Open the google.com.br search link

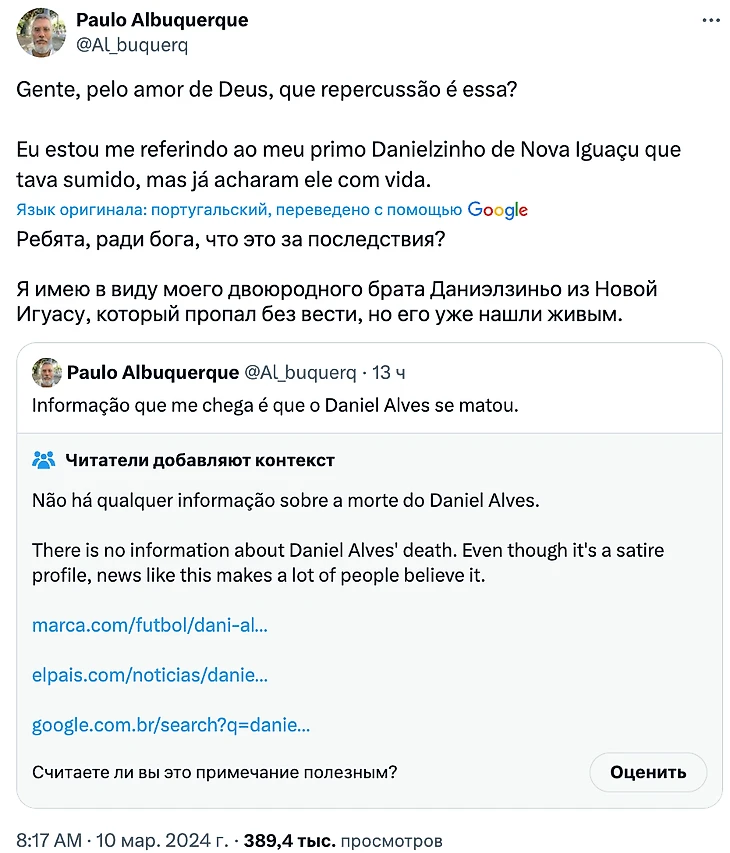(x=171, y=725)
